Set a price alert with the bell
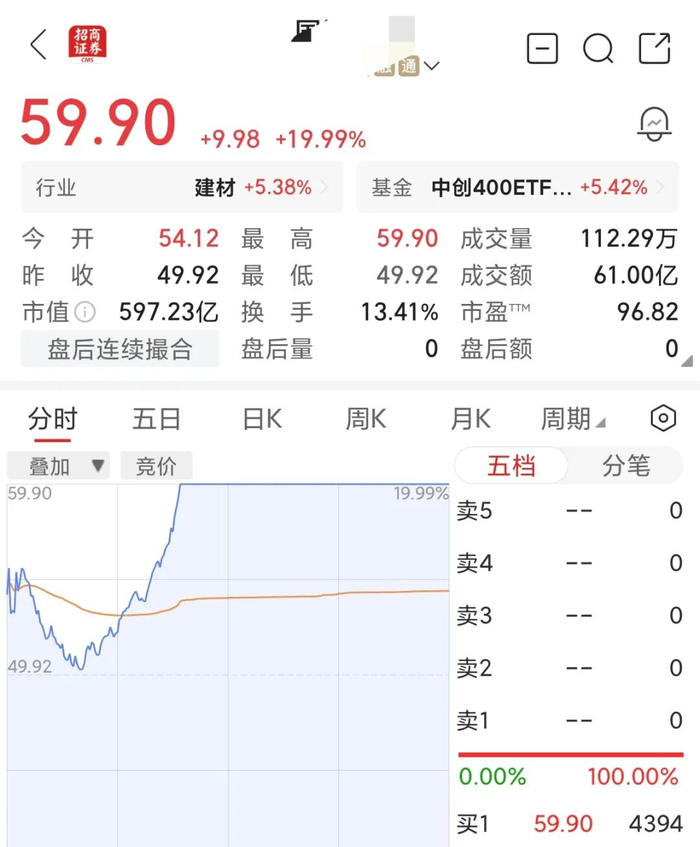The width and height of the screenshot is (700, 847). pos(654,125)
